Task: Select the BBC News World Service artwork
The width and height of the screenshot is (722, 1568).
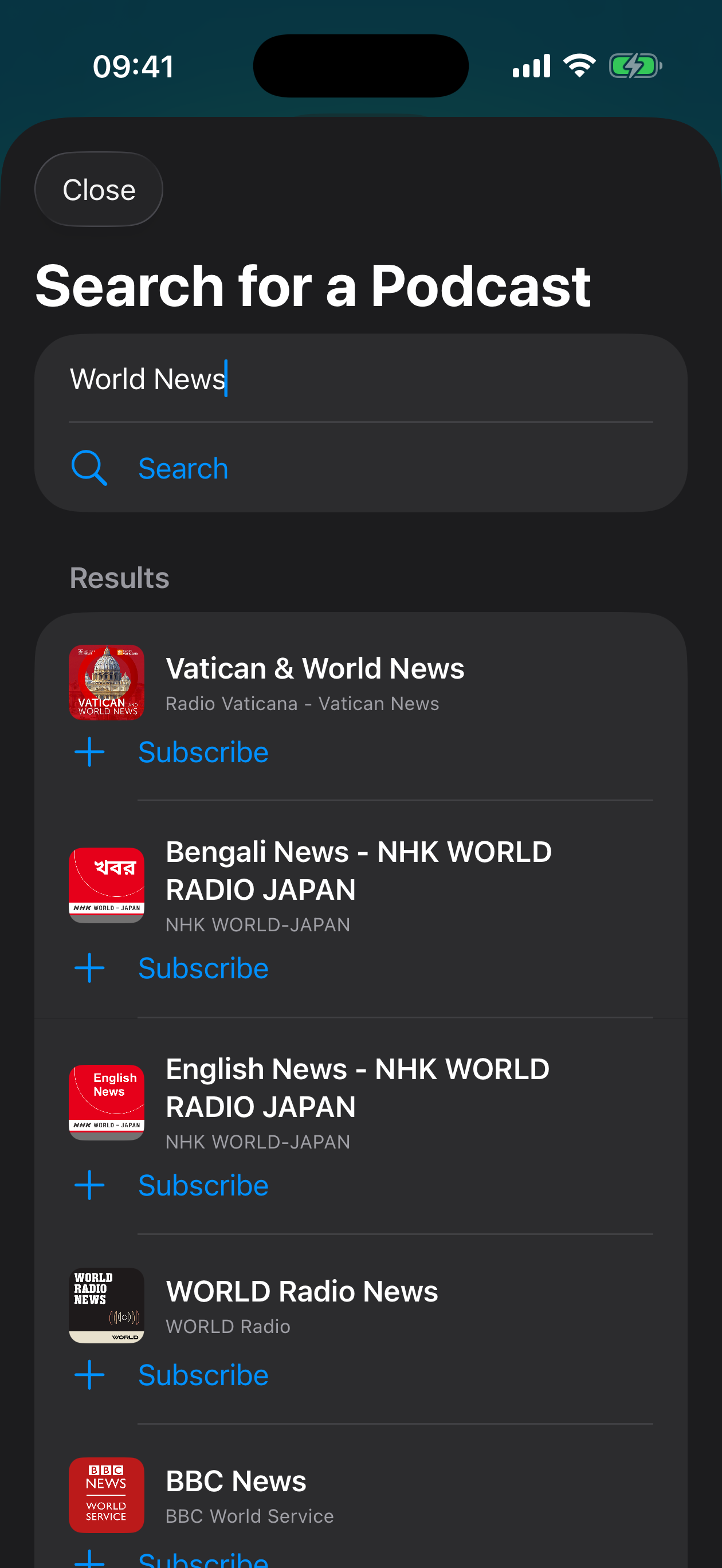Action: coord(107,1495)
